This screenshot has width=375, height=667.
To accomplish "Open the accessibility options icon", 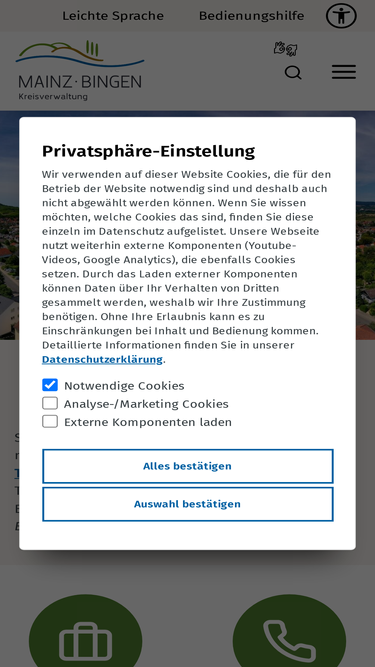I will (x=341, y=16).
